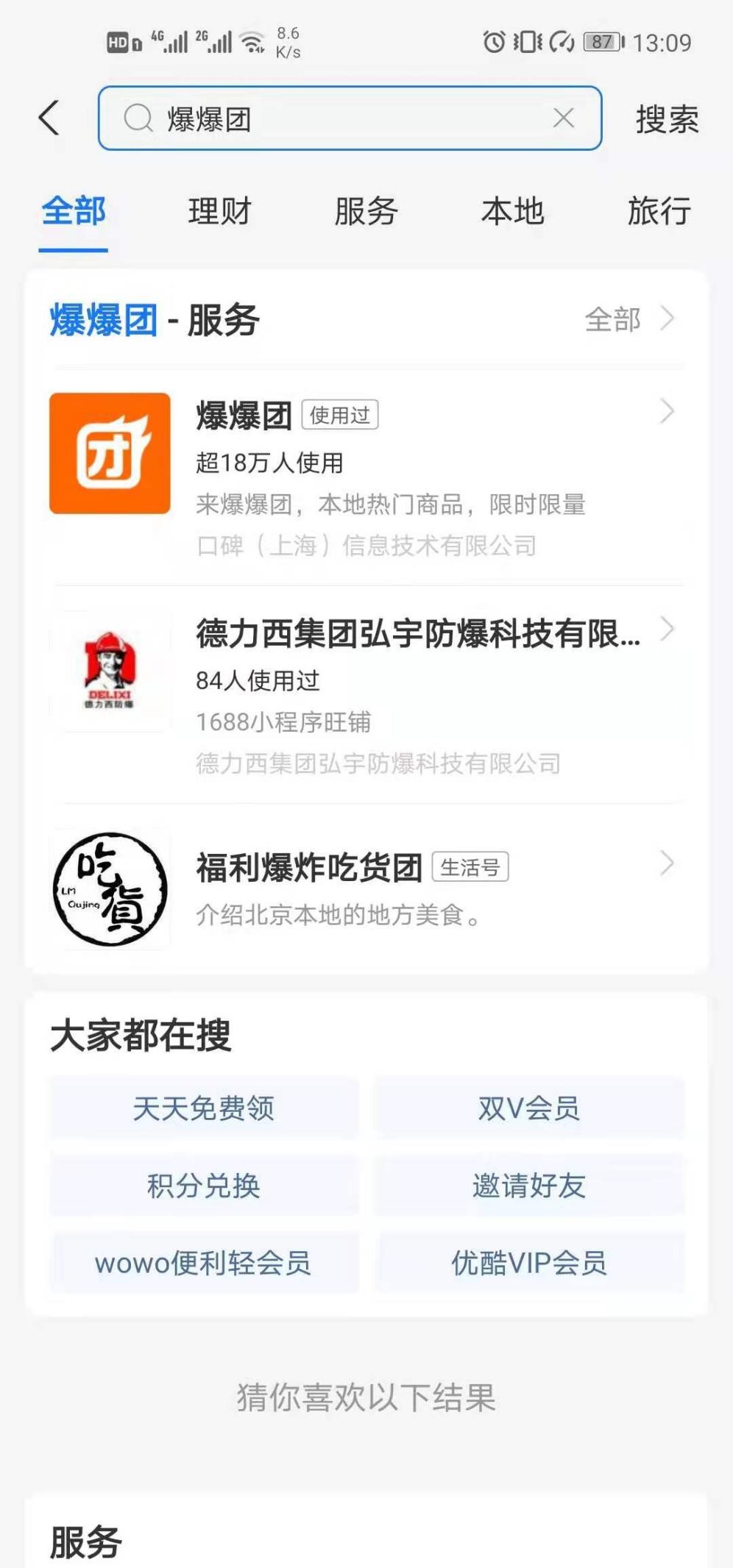Switch to the 旅行 tab
Screen dimensions: 733x1568
659,212
